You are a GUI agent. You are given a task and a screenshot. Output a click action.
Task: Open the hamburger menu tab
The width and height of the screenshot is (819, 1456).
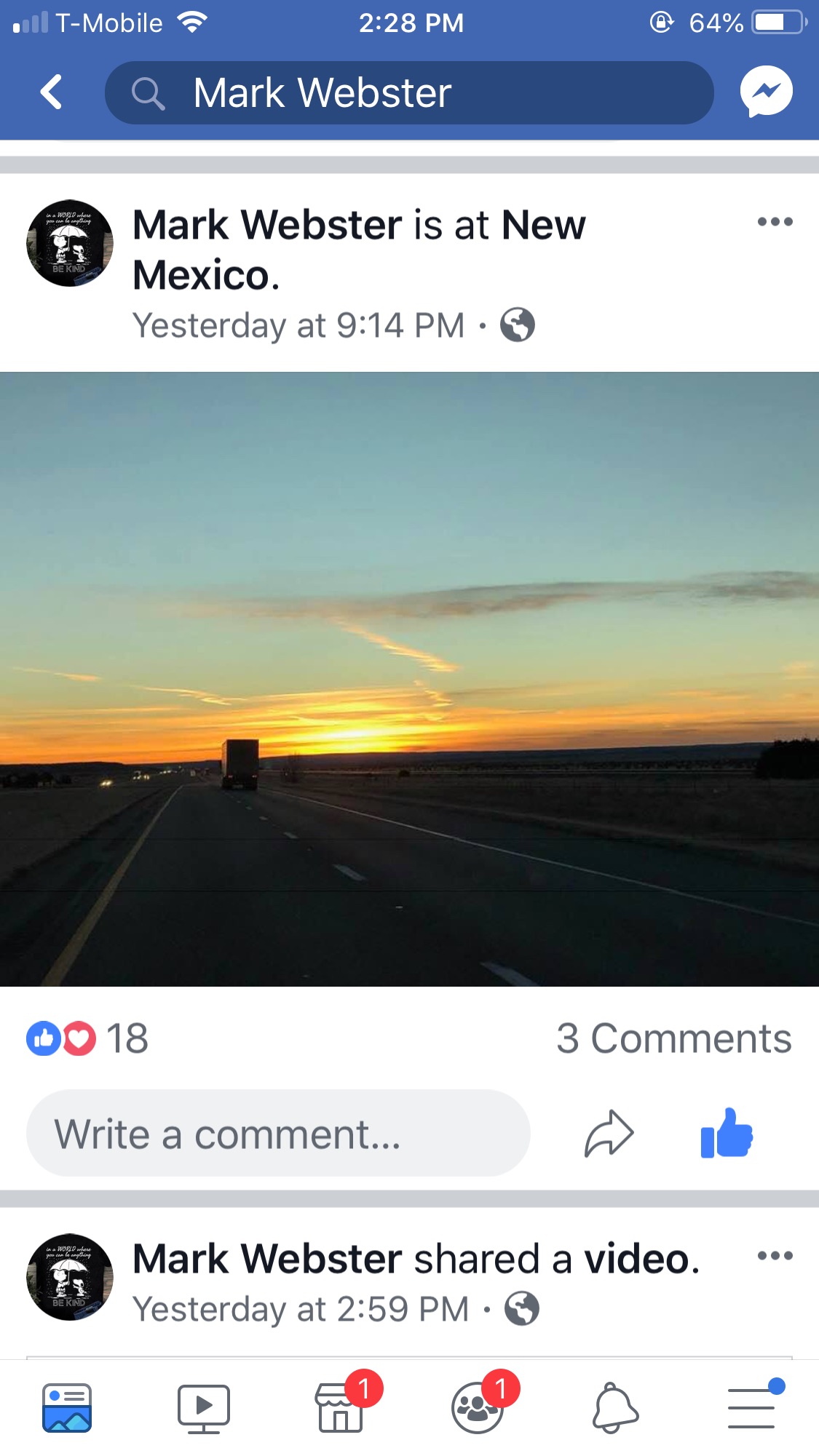click(x=751, y=1408)
